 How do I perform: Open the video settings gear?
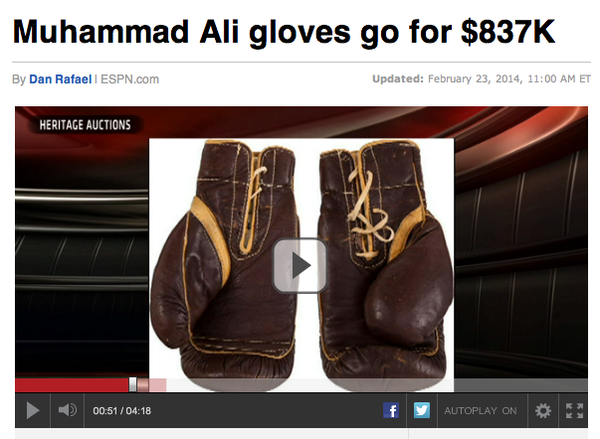(542, 410)
